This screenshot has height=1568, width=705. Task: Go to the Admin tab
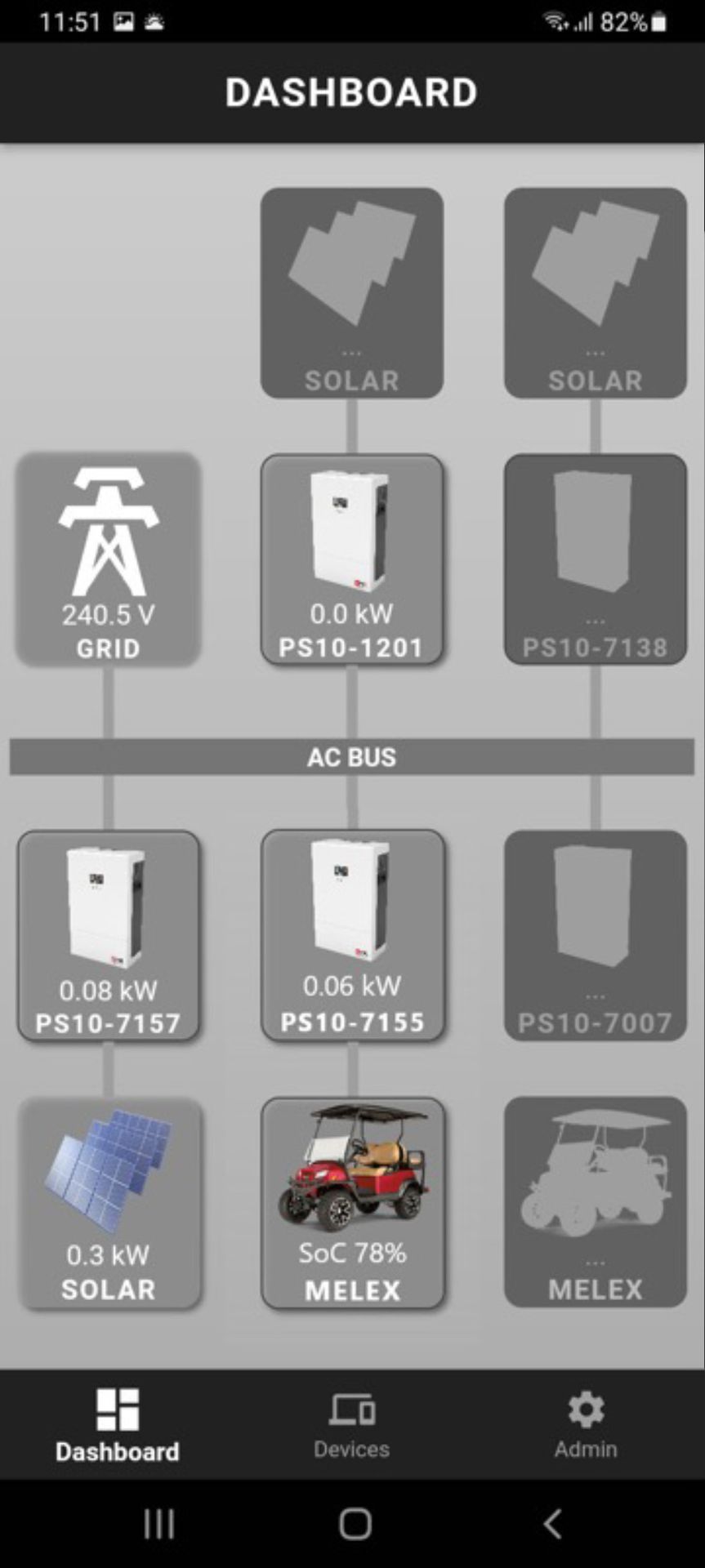coord(586,1425)
